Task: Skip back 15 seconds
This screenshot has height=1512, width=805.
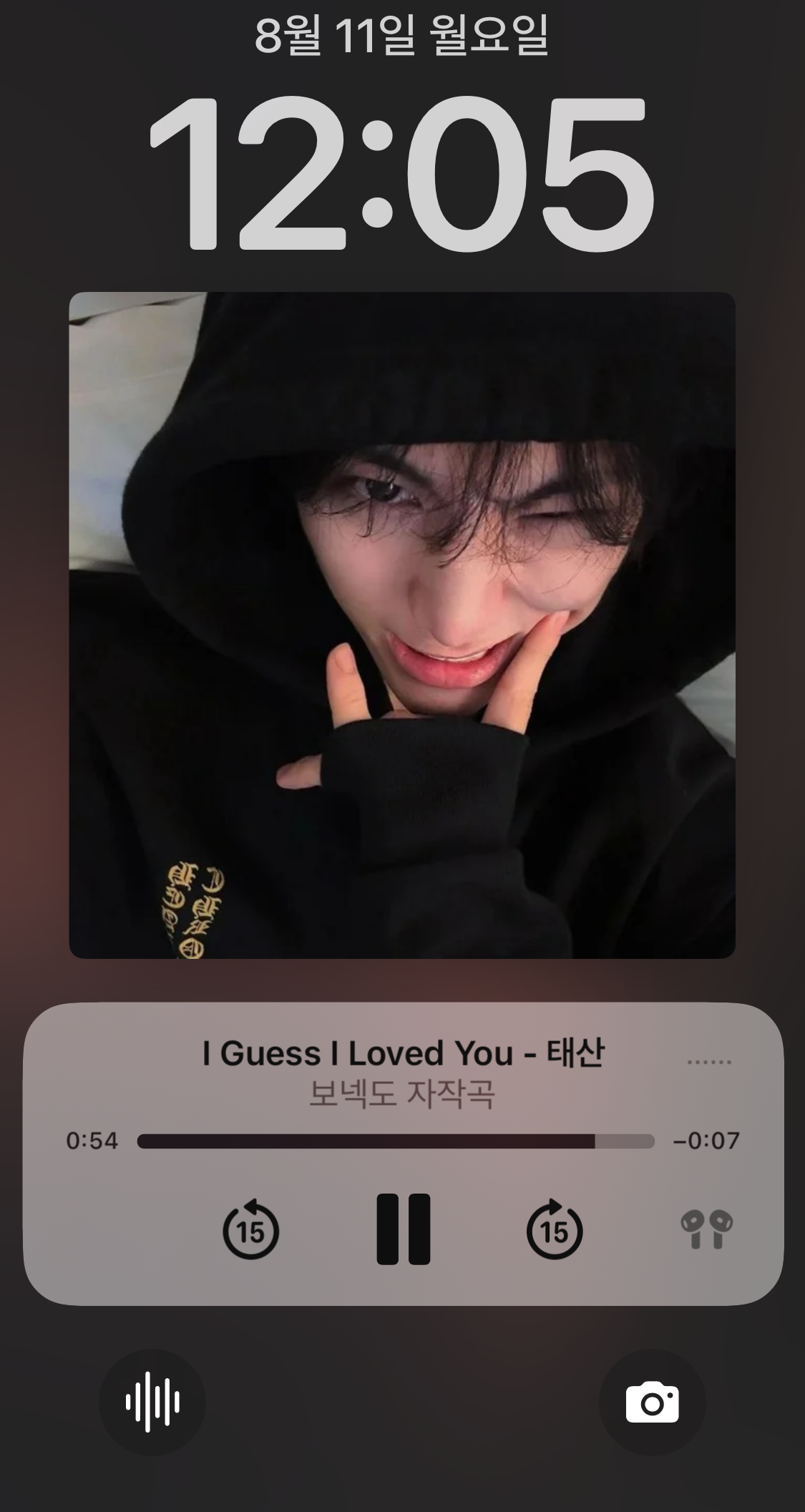Action: click(250, 1231)
